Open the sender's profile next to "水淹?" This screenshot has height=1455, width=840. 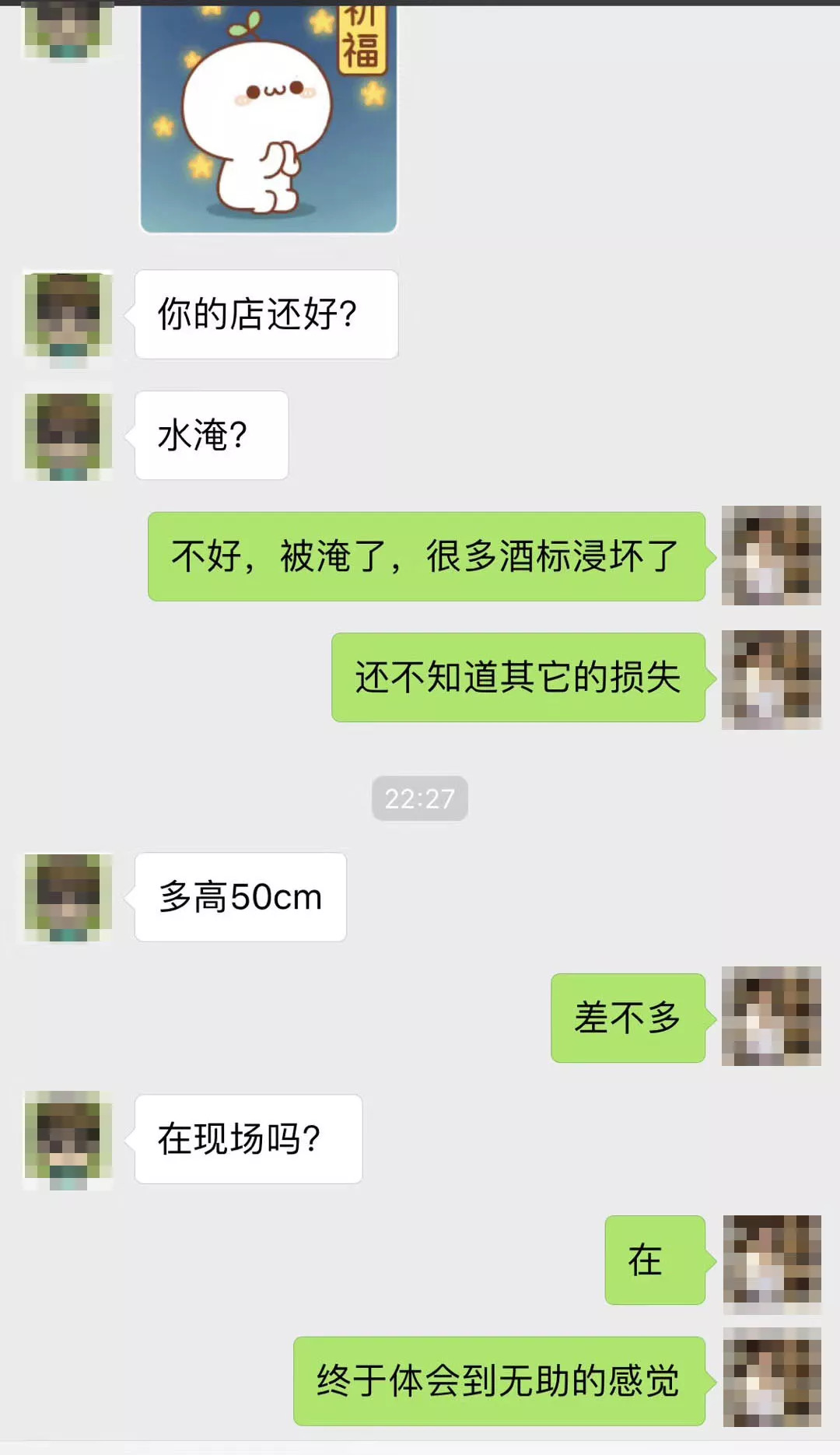68,436
